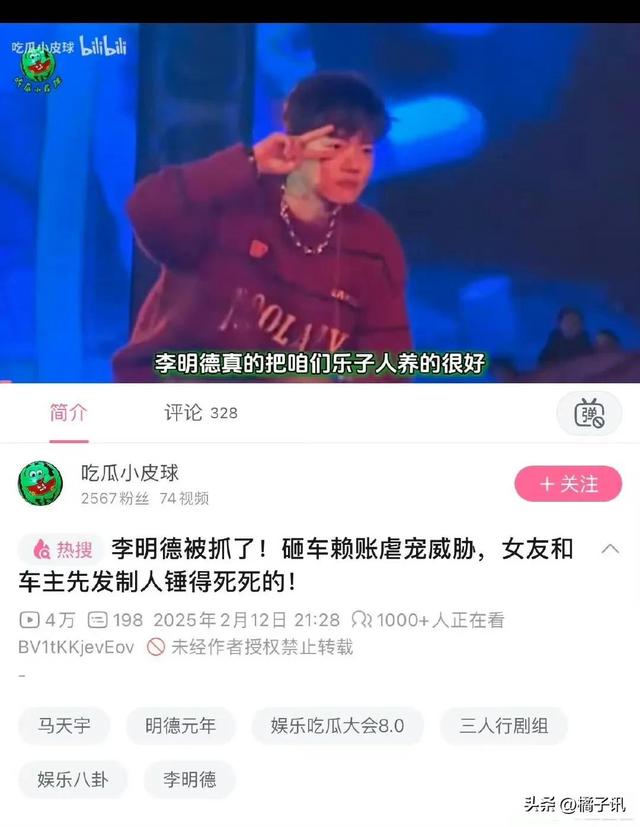Select the 李明德 tag chip
The height and width of the screenshot is (827, 640).
coord(190,780)
